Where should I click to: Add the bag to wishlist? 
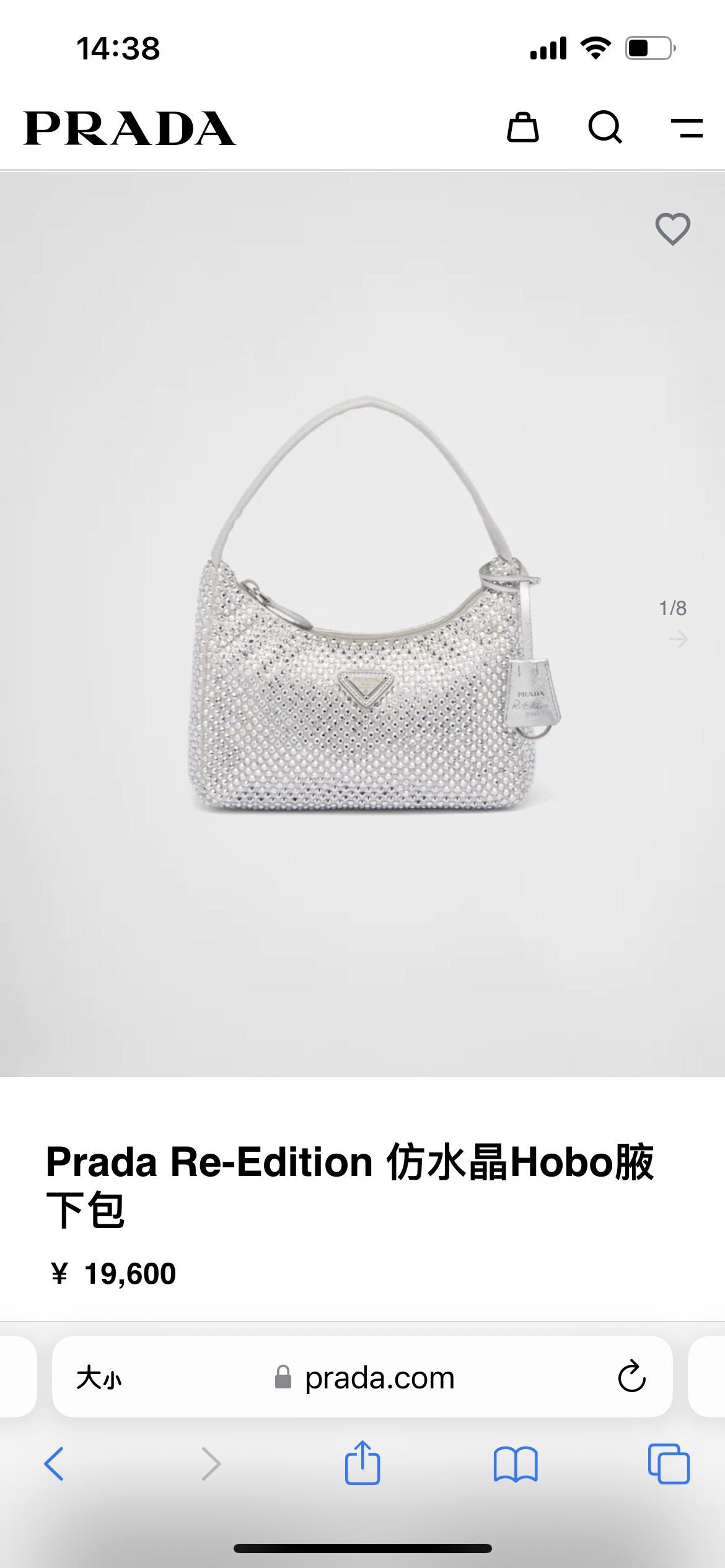click(672, 229)
